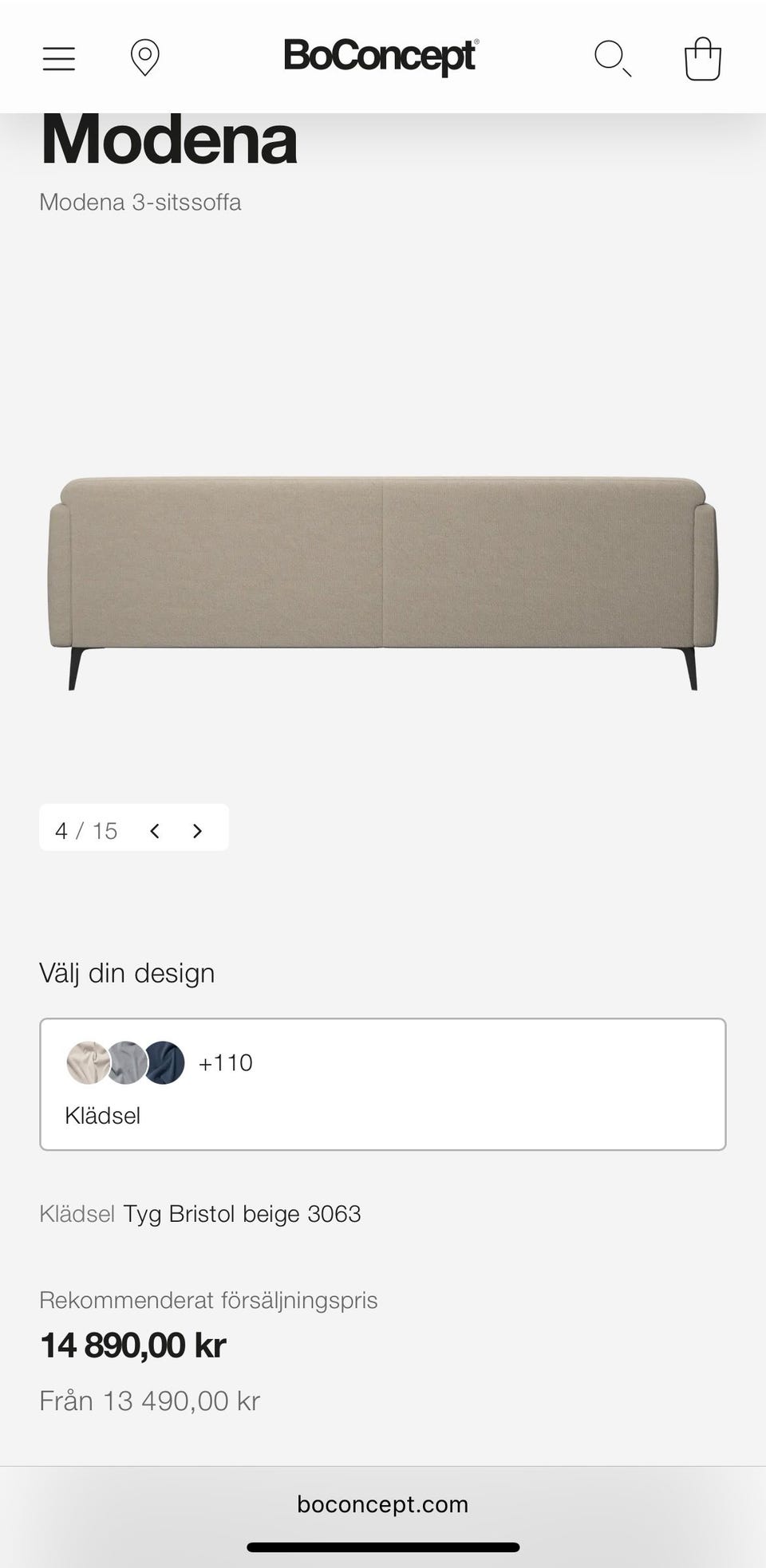766x1568 pixels.
Task: Click the 4 / 15 image counter
Action: click(85, 829)
